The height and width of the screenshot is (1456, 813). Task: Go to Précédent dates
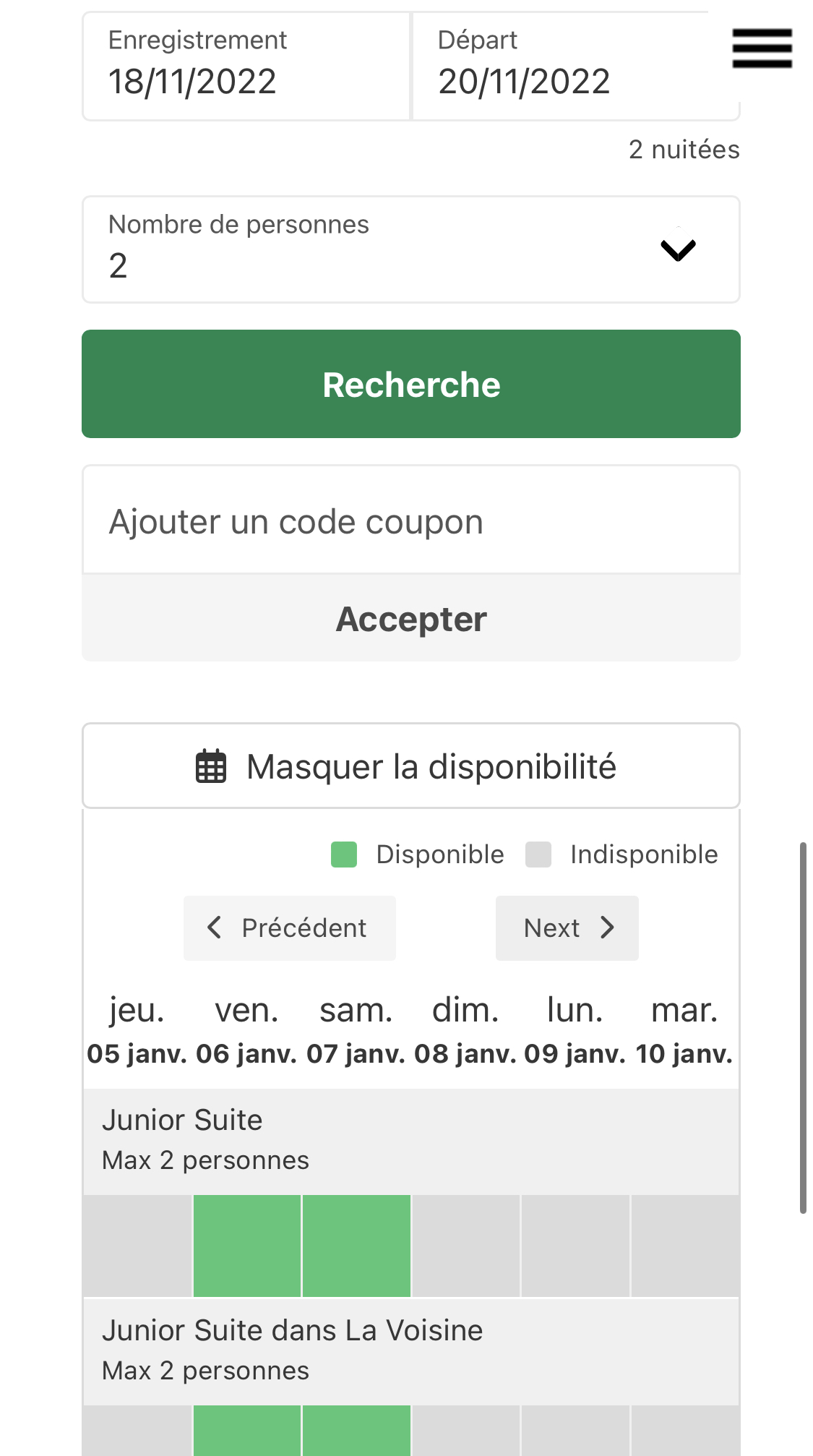290,928
